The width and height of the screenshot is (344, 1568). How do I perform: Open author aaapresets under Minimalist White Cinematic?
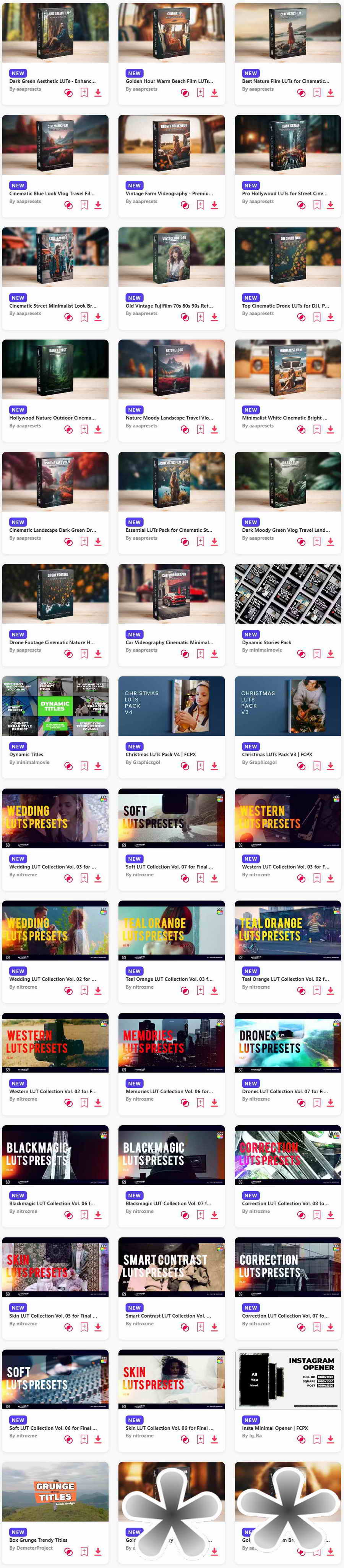257,426
